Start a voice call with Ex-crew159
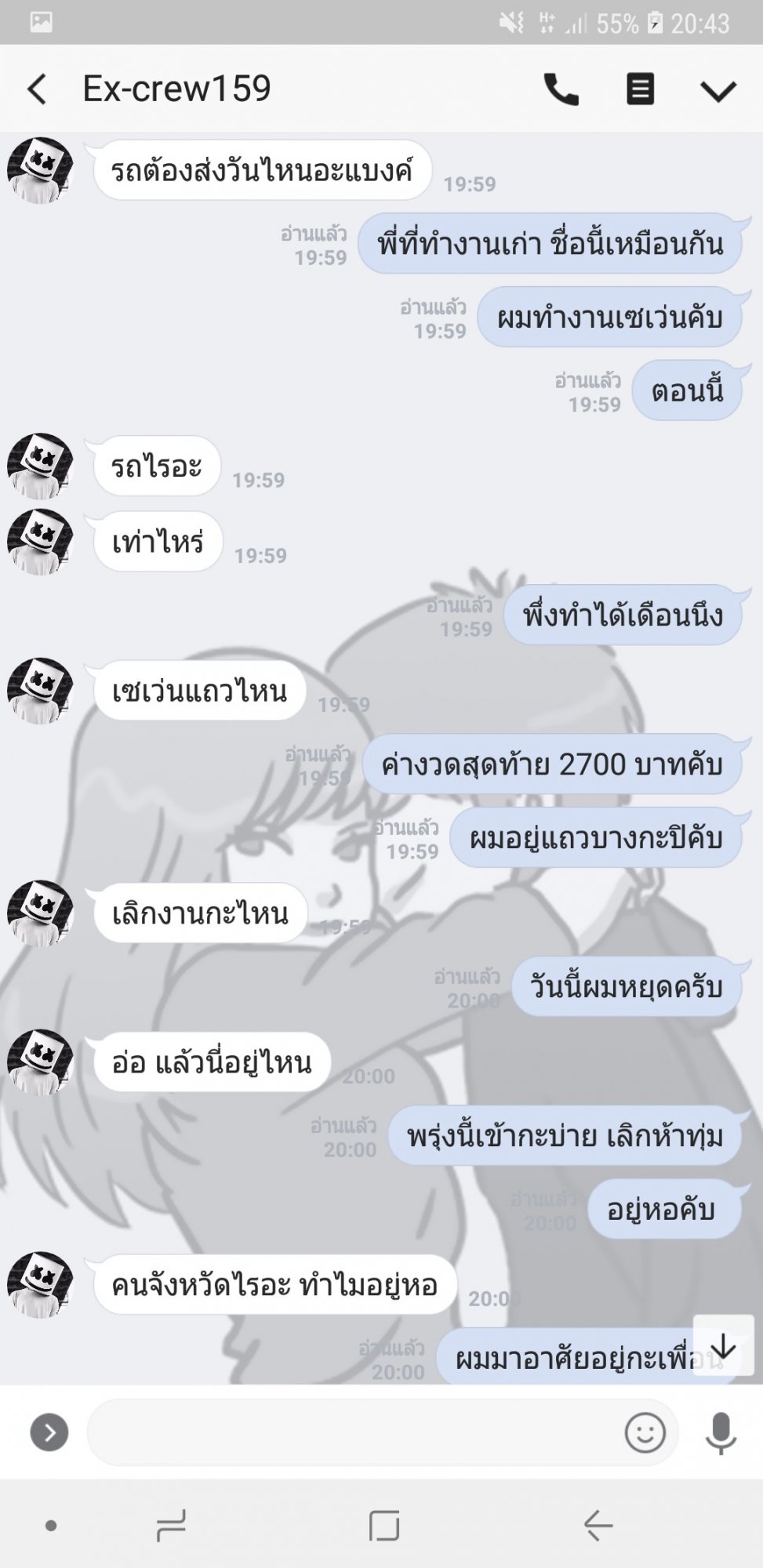Viewport: 763px width, 1568px height. coord(561,89)
